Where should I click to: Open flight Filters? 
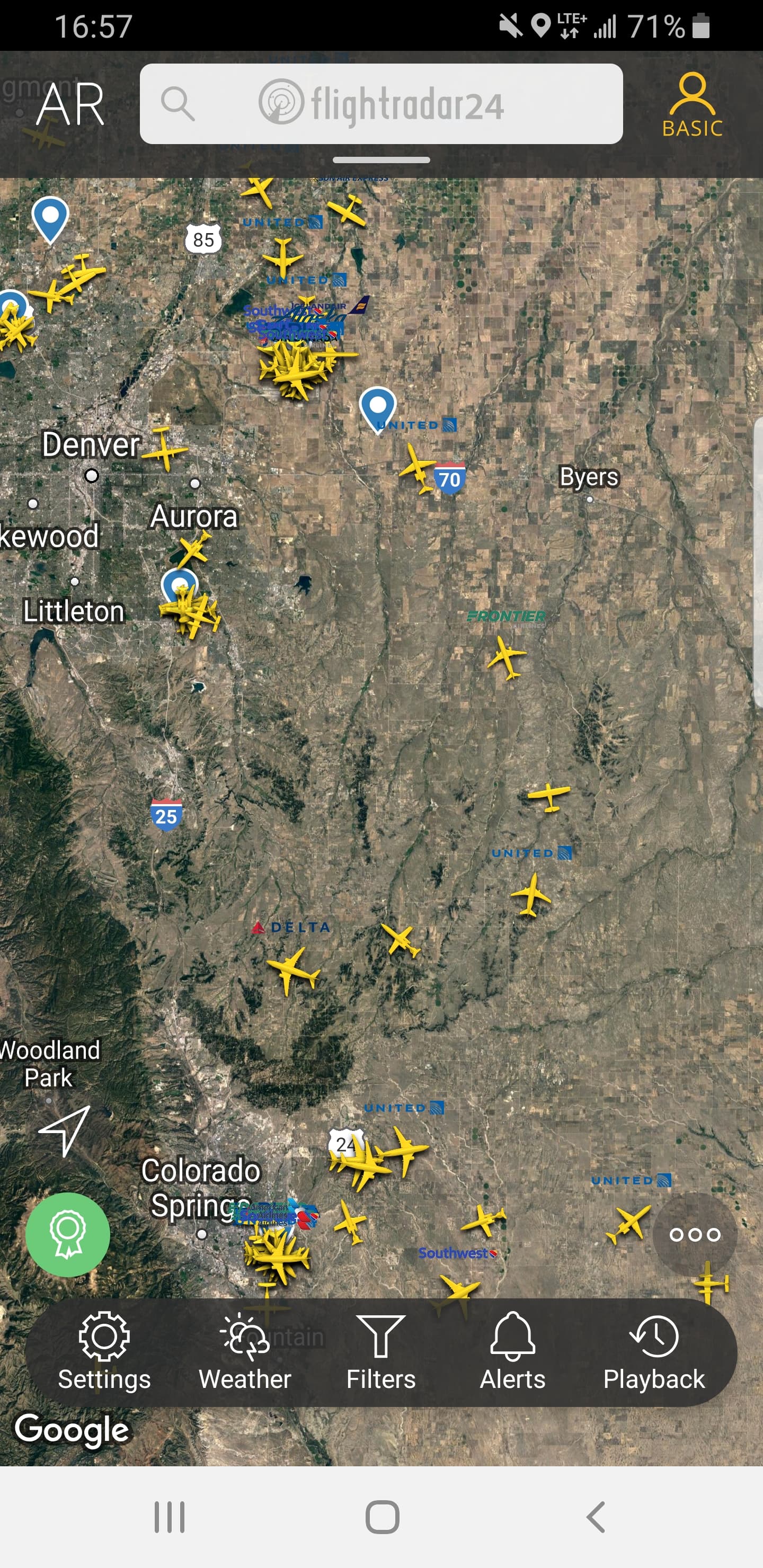380,1352
